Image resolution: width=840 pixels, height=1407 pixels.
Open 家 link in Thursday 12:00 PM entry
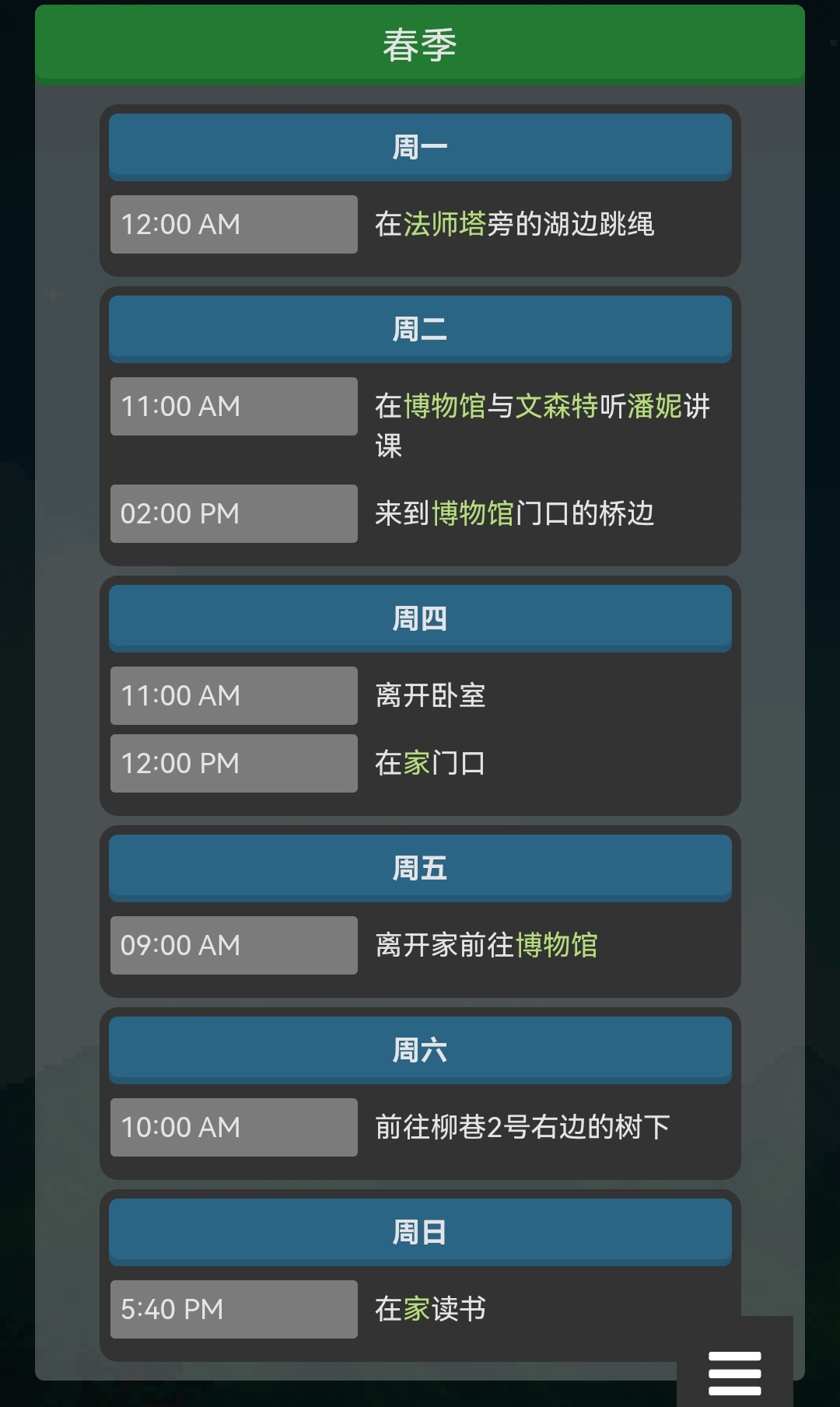pos(416,763)
